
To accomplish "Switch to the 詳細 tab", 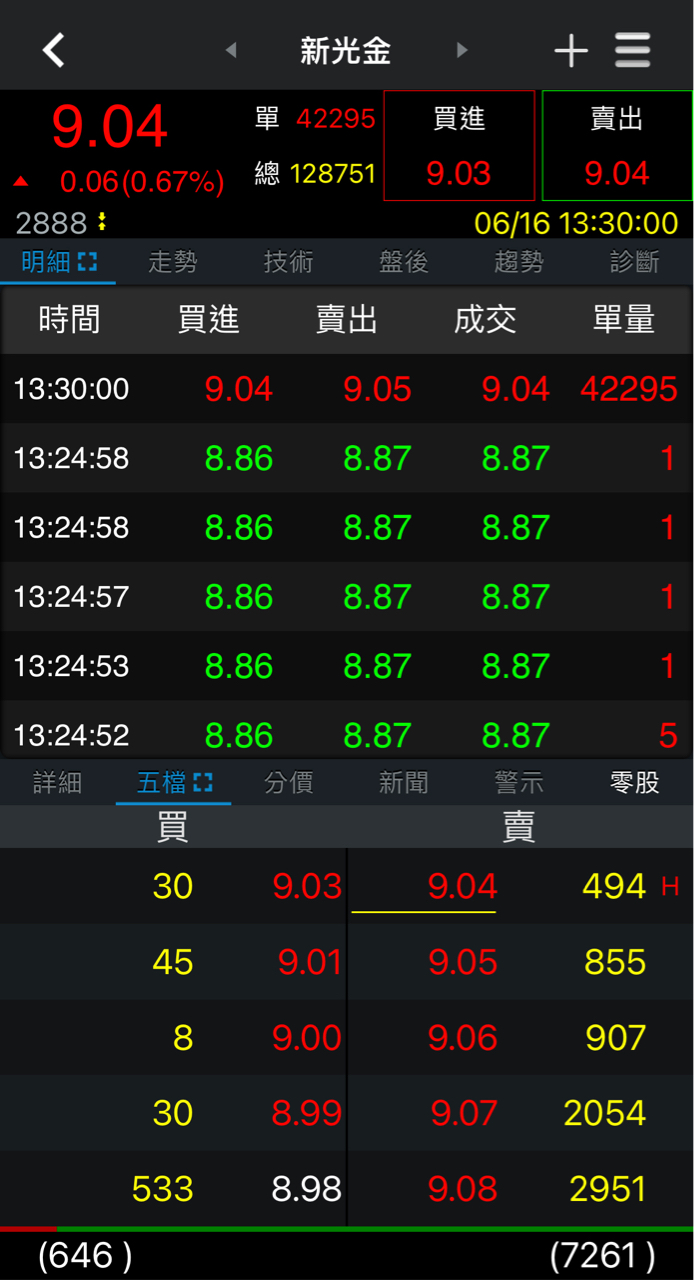I will (58, 782).
